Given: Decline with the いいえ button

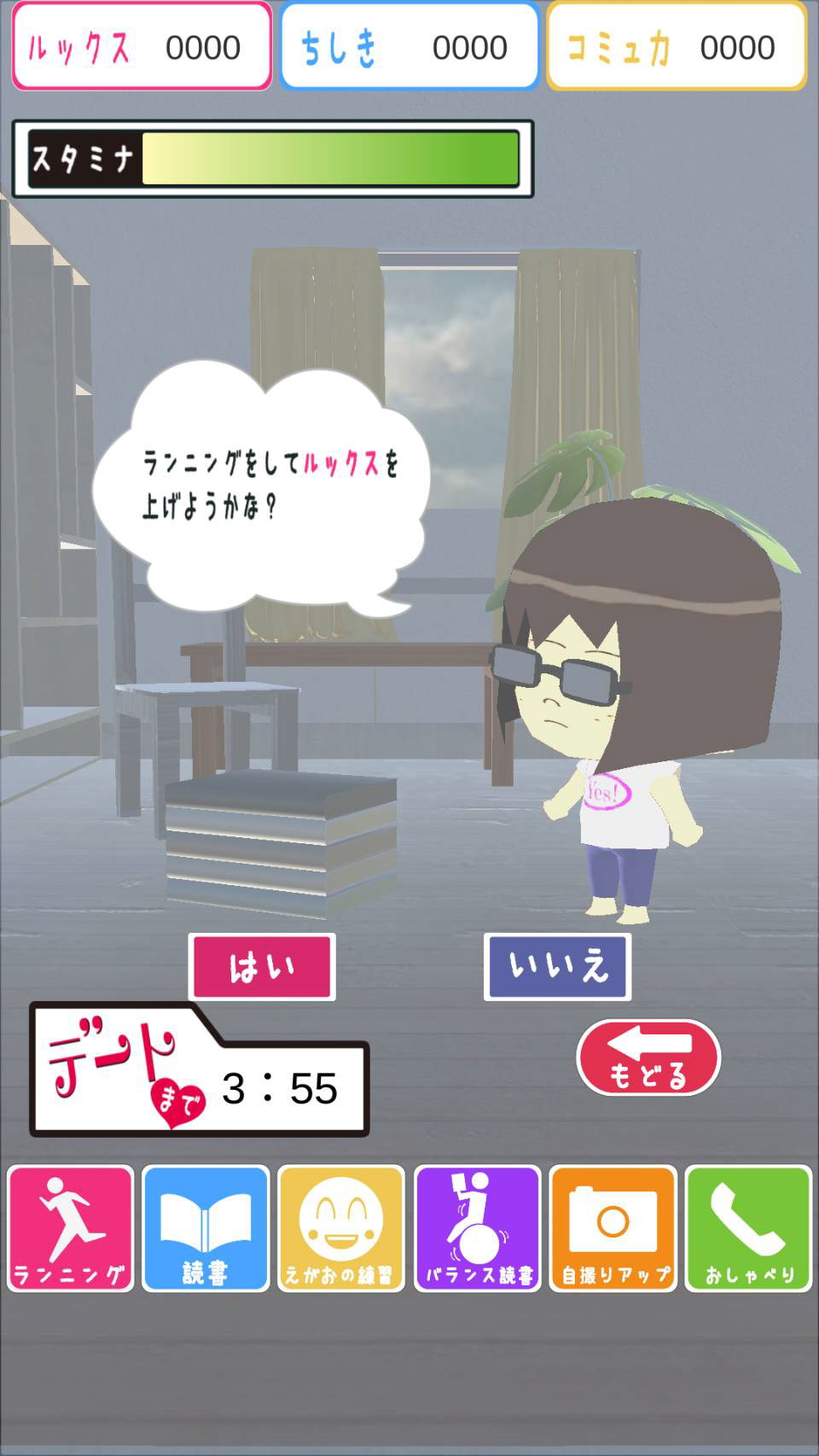Looking at the screenshot, I should coord(558,967).
